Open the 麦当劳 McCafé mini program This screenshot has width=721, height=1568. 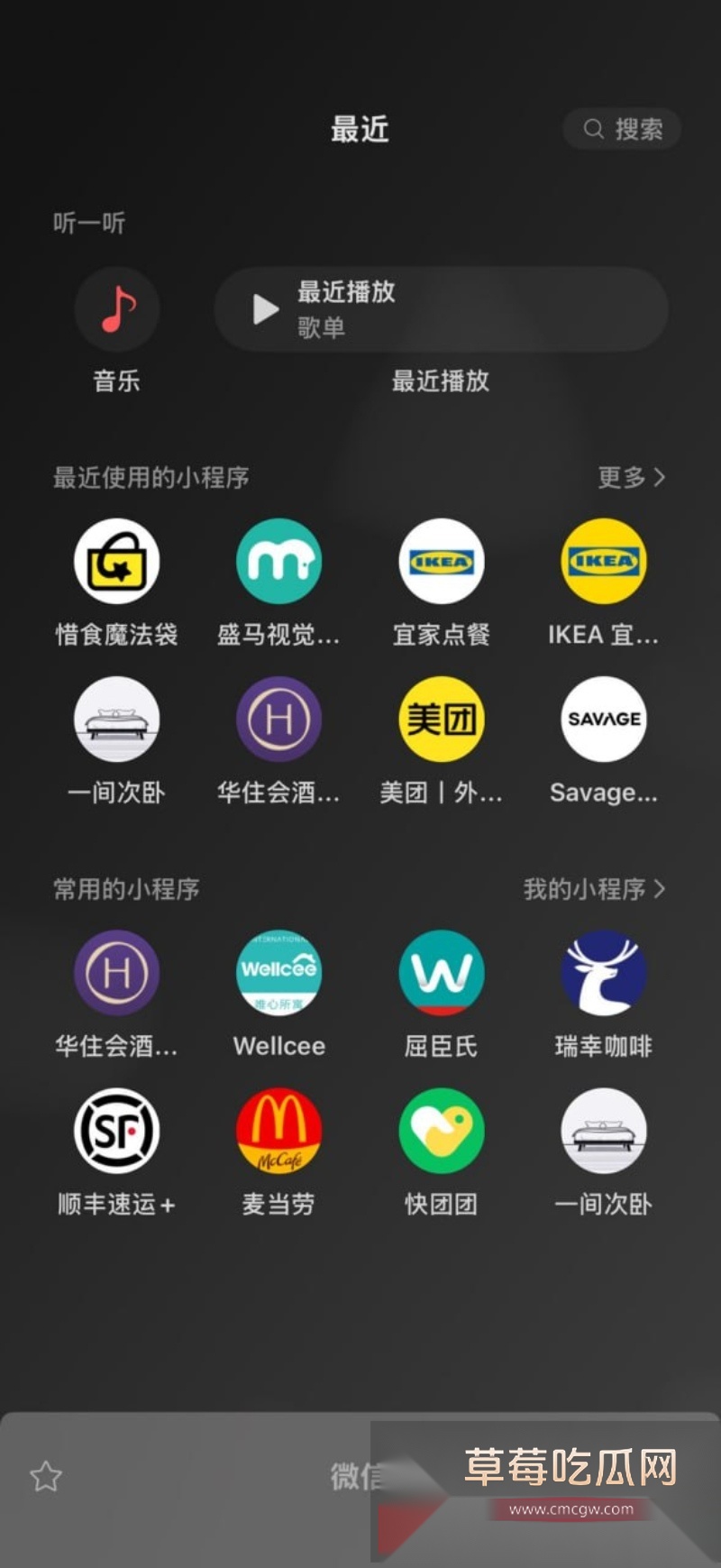[x=278, y=1130]
